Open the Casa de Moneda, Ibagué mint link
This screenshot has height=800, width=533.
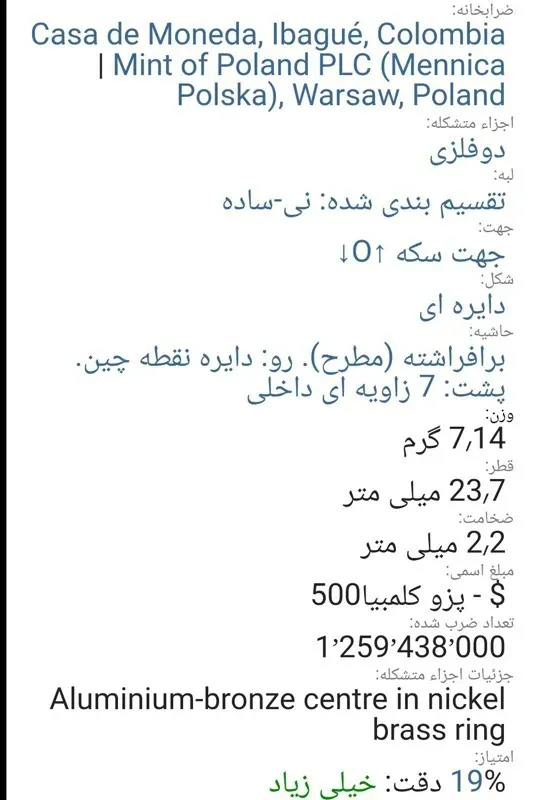point(268,35)
